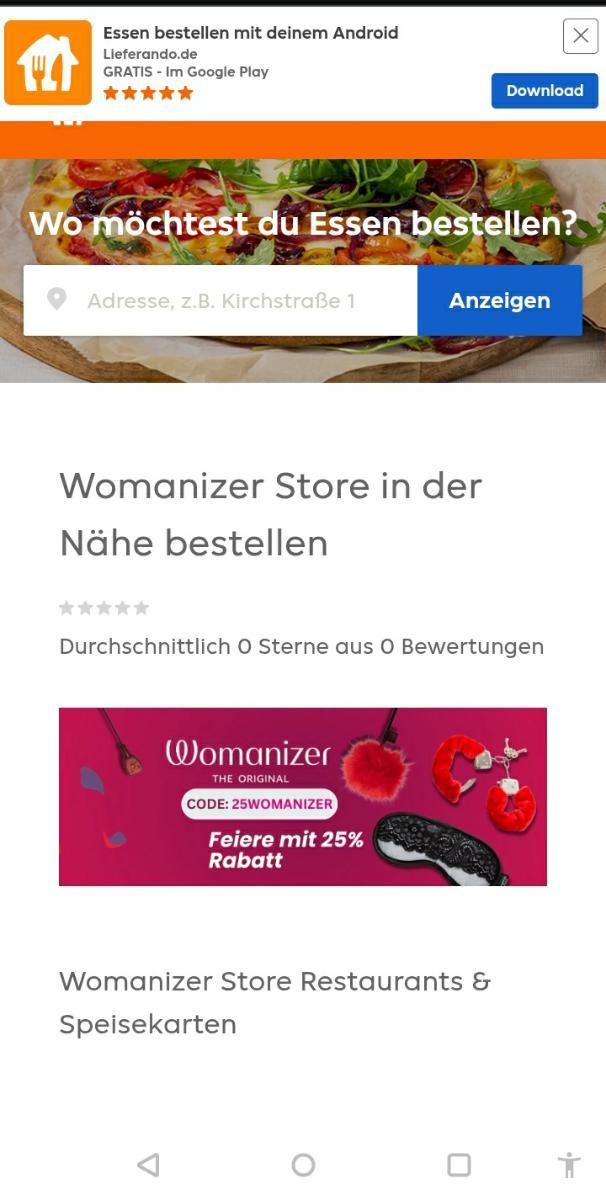Dismiss the Lieferando app download banner
The height and width of the screenshot is (1200, 606).
(580, 36)
